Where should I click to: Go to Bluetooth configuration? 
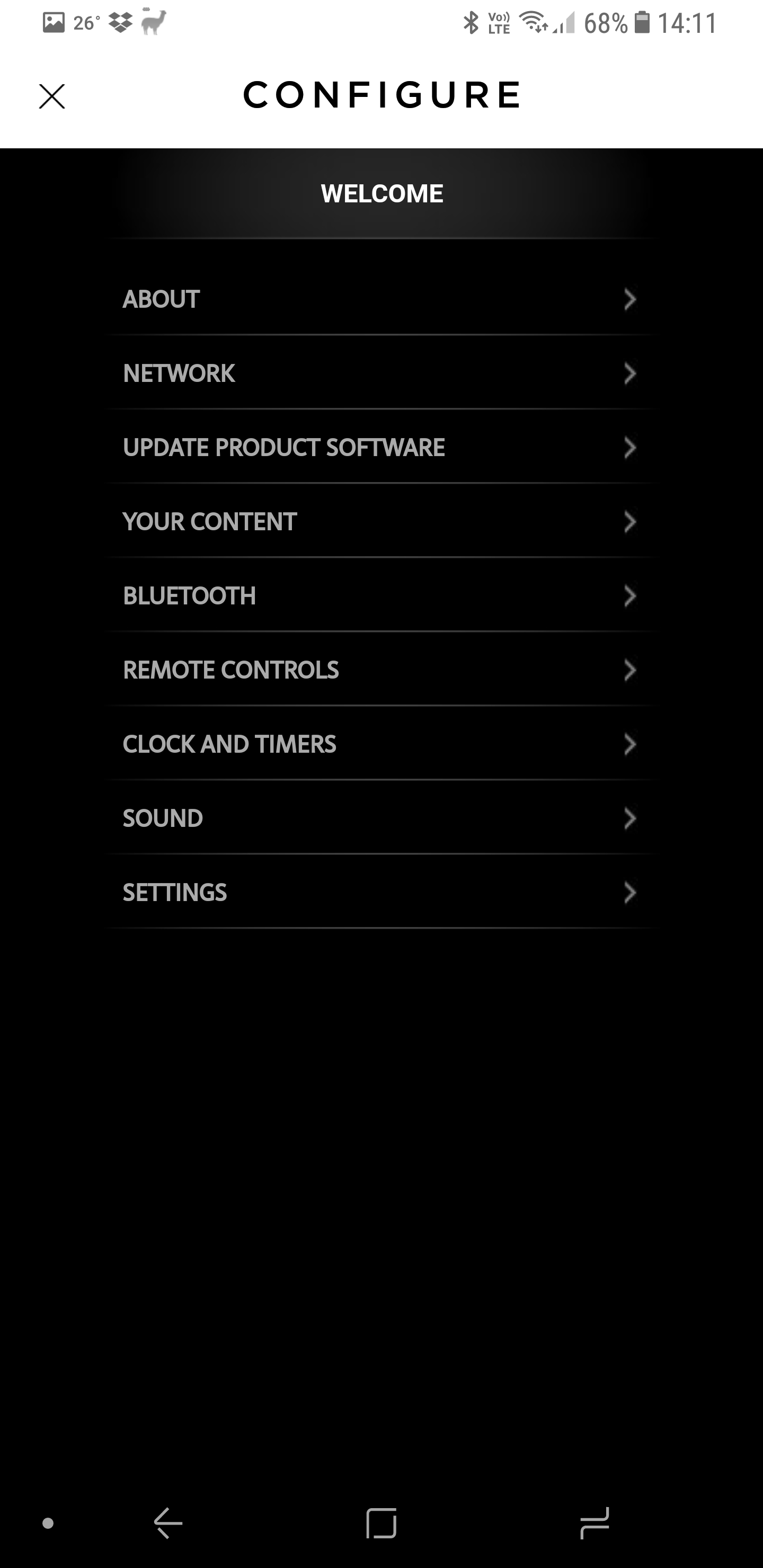tap(381, 595)
